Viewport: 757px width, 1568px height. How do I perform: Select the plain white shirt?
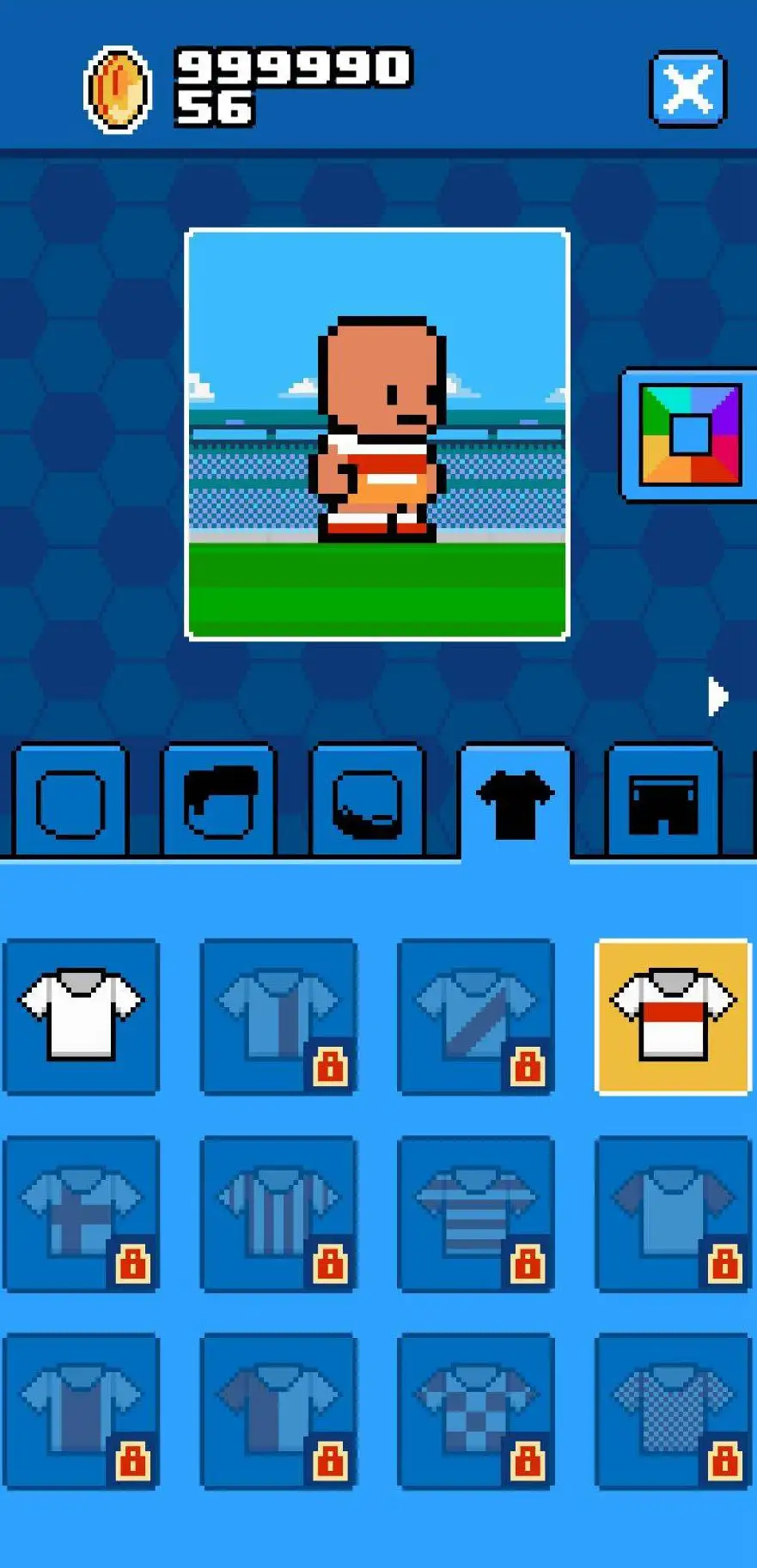click(82, 1016)
